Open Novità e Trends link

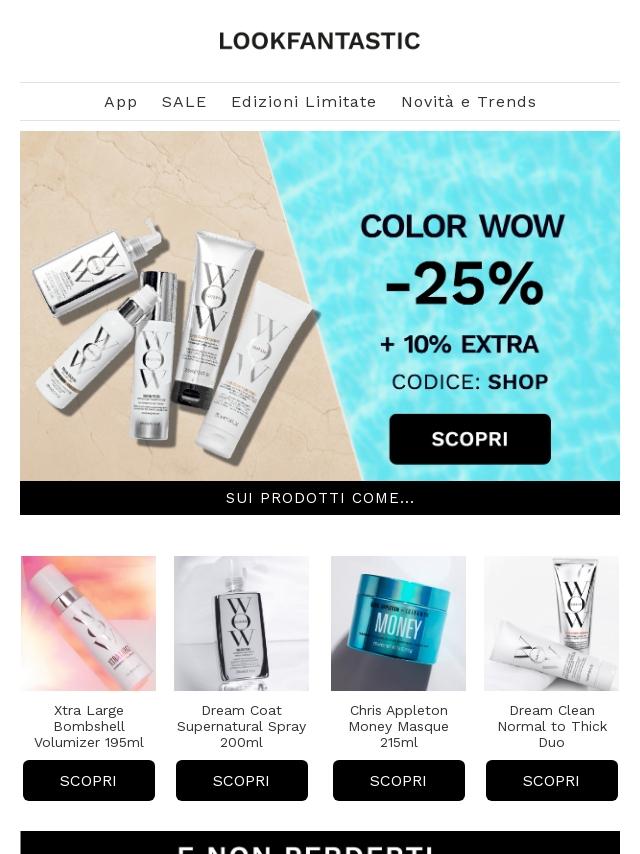[x=468, y=102]
